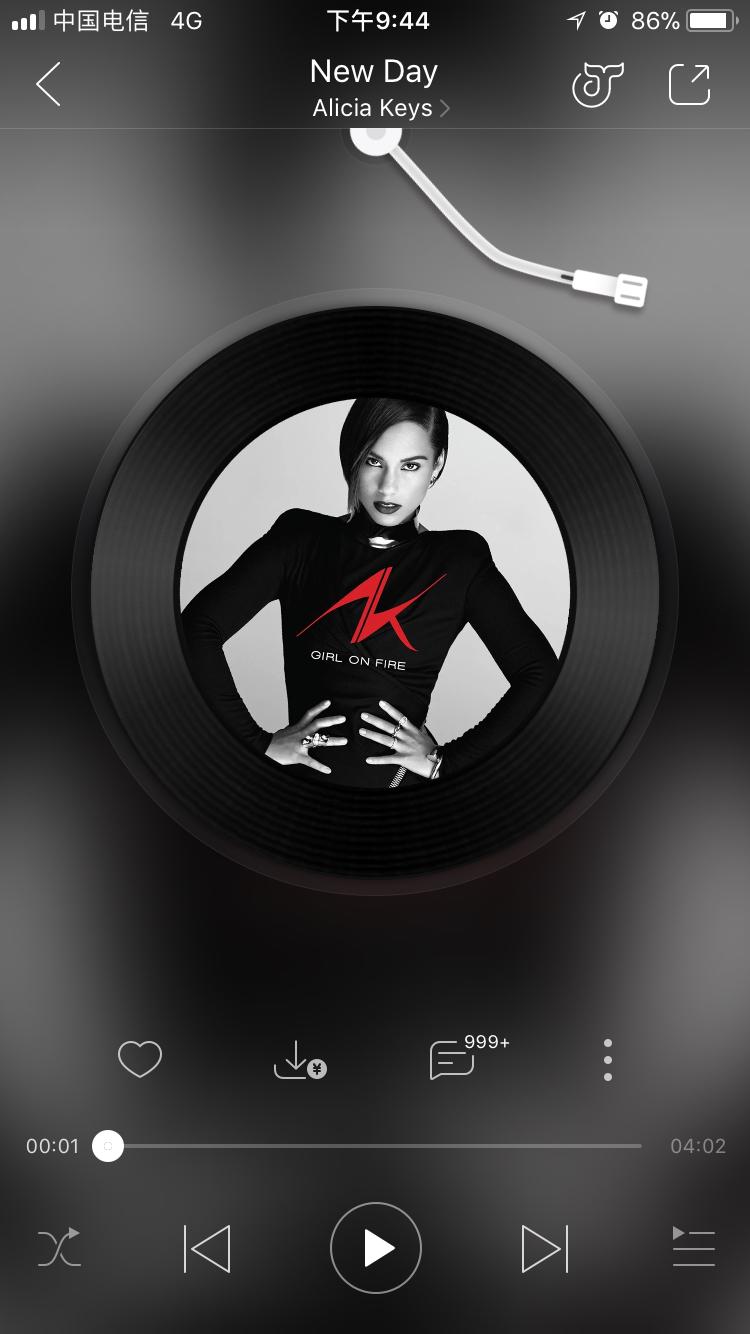The image size is (750, 1334).
Task: Go back using the top-left arrow
Action: coord(48,84)
